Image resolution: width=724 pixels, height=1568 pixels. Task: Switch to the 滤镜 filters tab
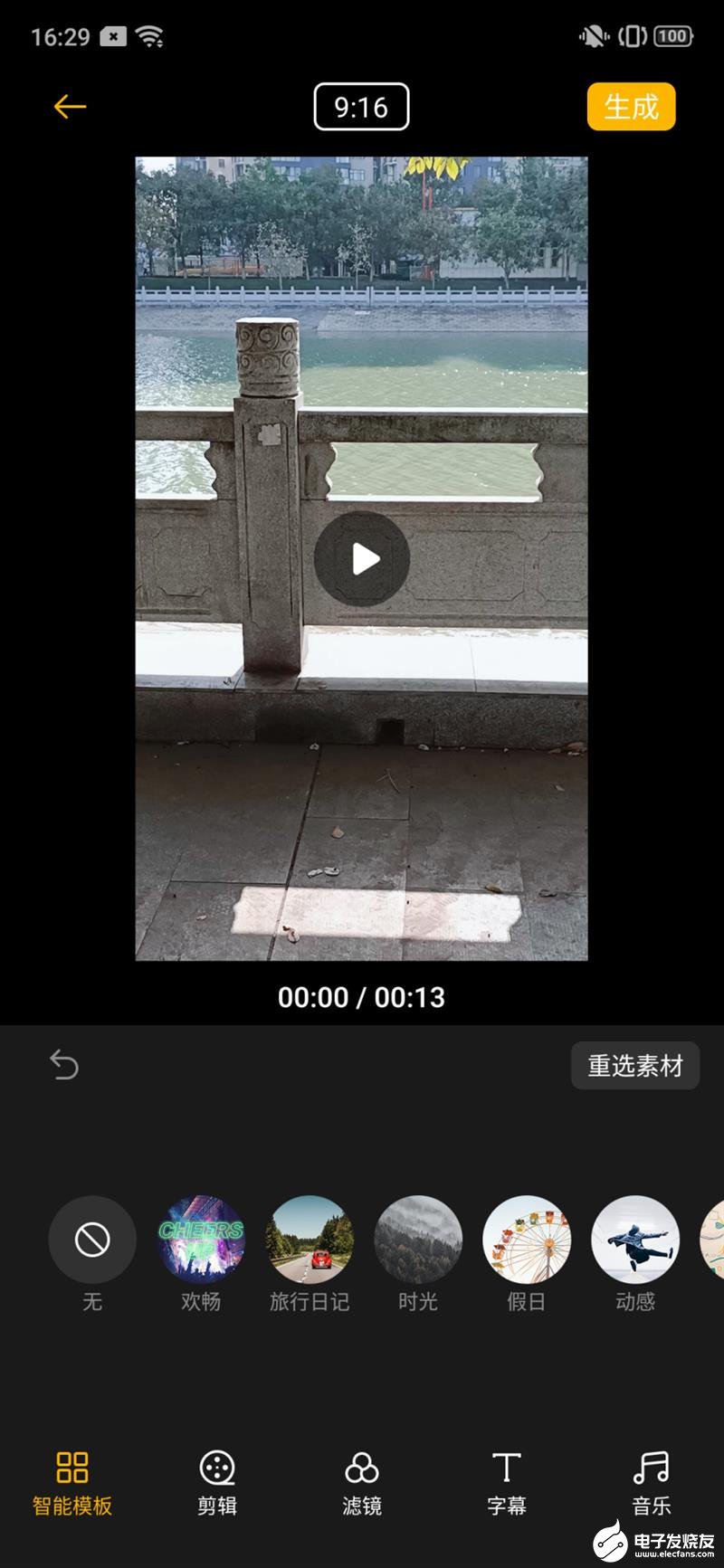coord(362,1482)
